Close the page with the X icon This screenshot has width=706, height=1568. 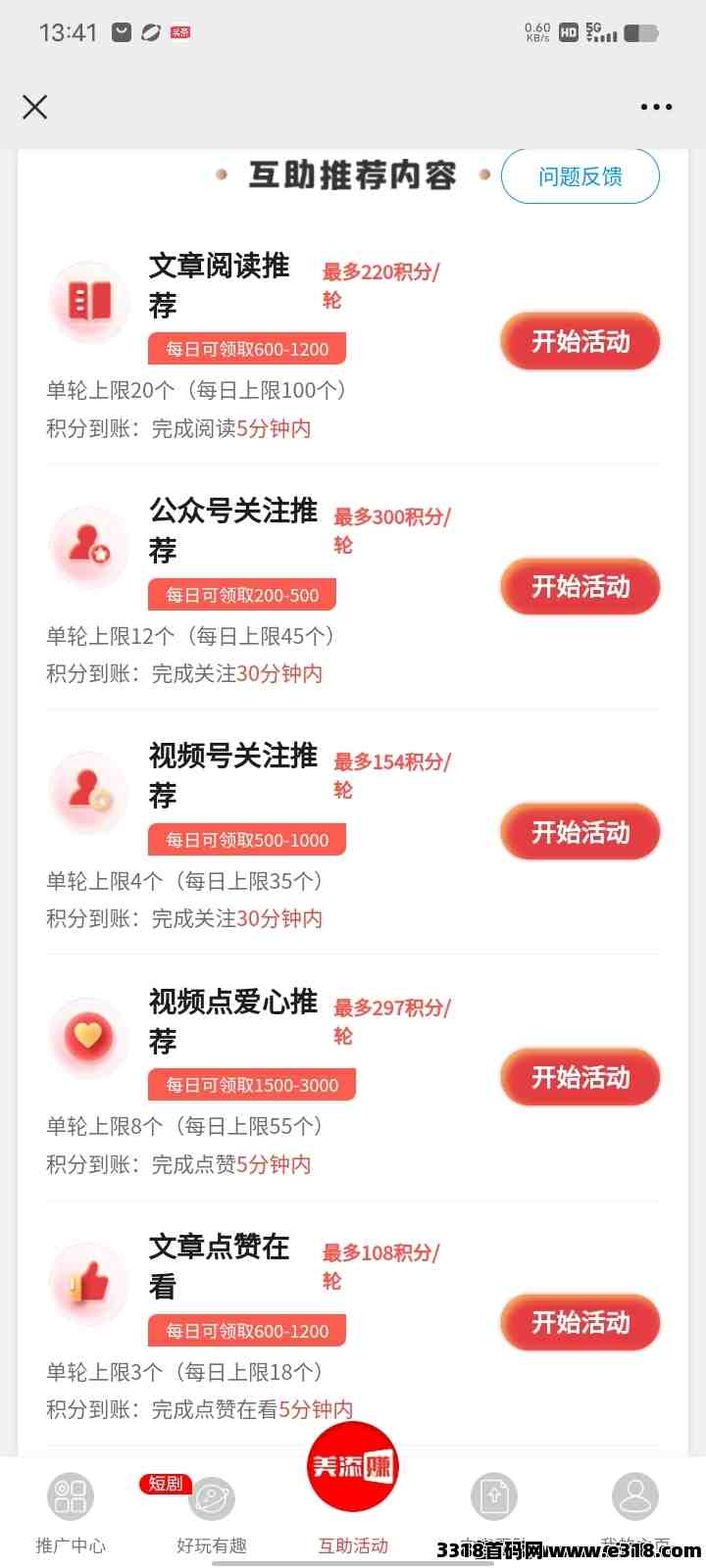(x=35, y=107)
